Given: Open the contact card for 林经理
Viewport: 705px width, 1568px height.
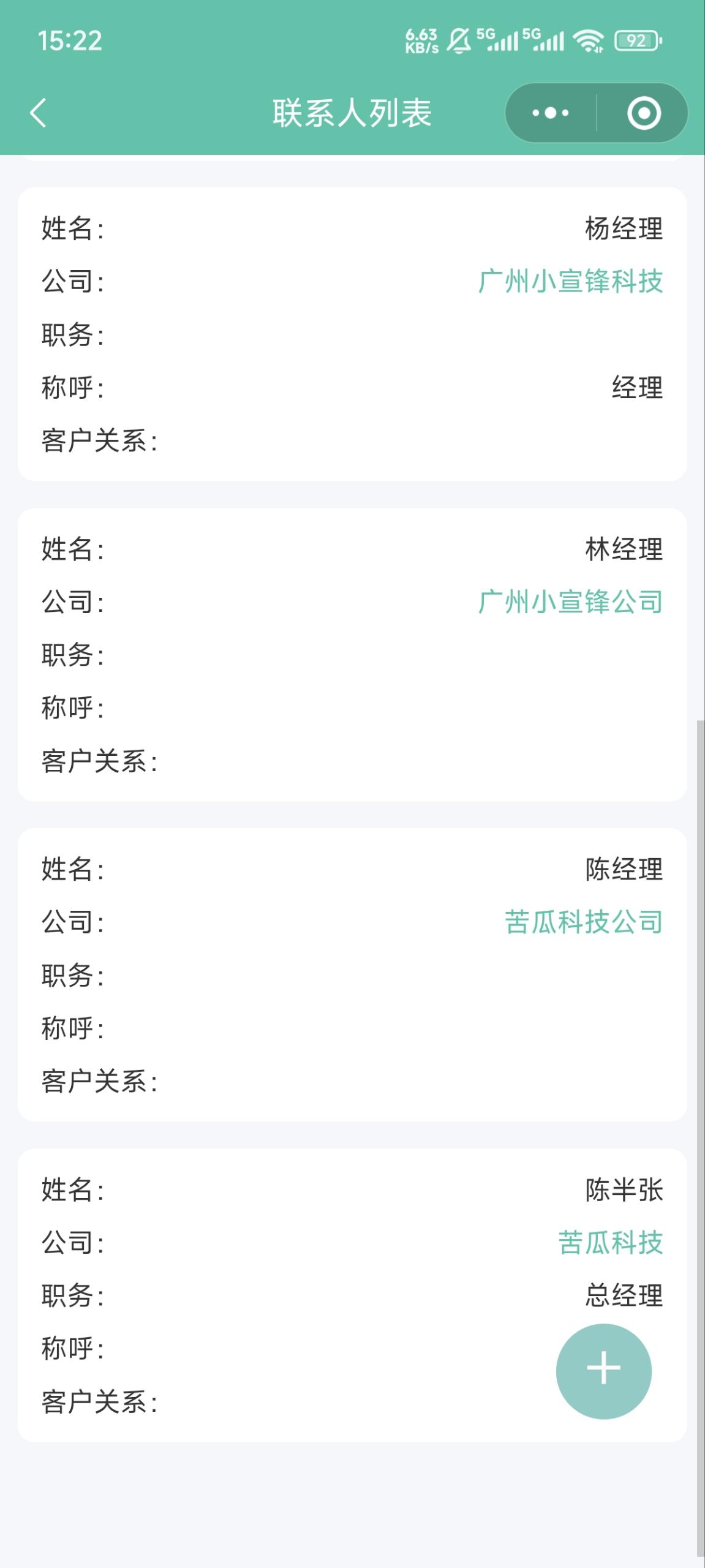Looking at the screenshot, I should point(352,655).
